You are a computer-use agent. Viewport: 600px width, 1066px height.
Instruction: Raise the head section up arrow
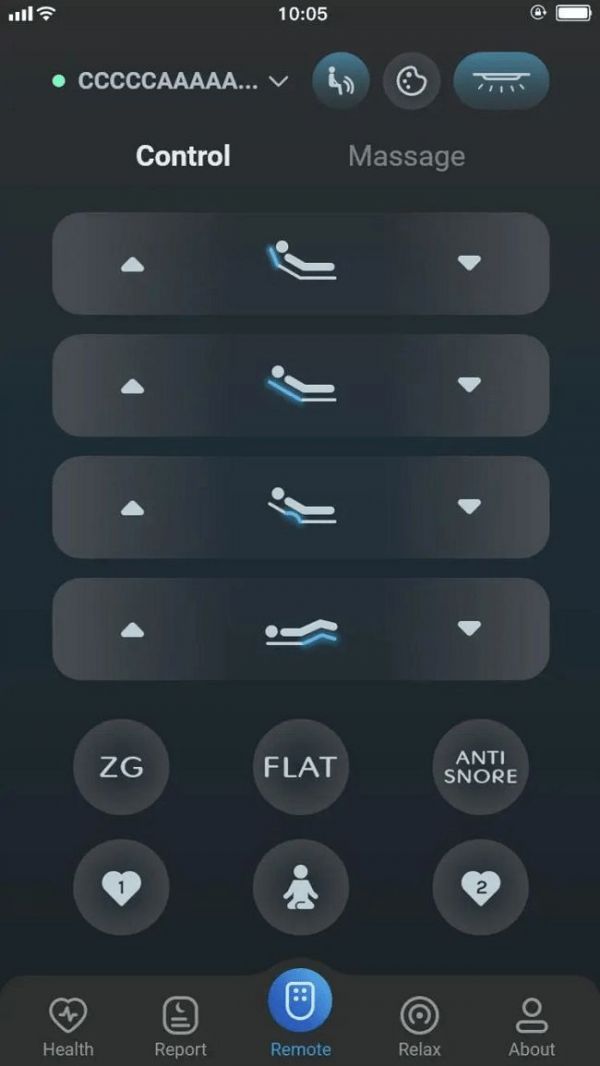133,264
